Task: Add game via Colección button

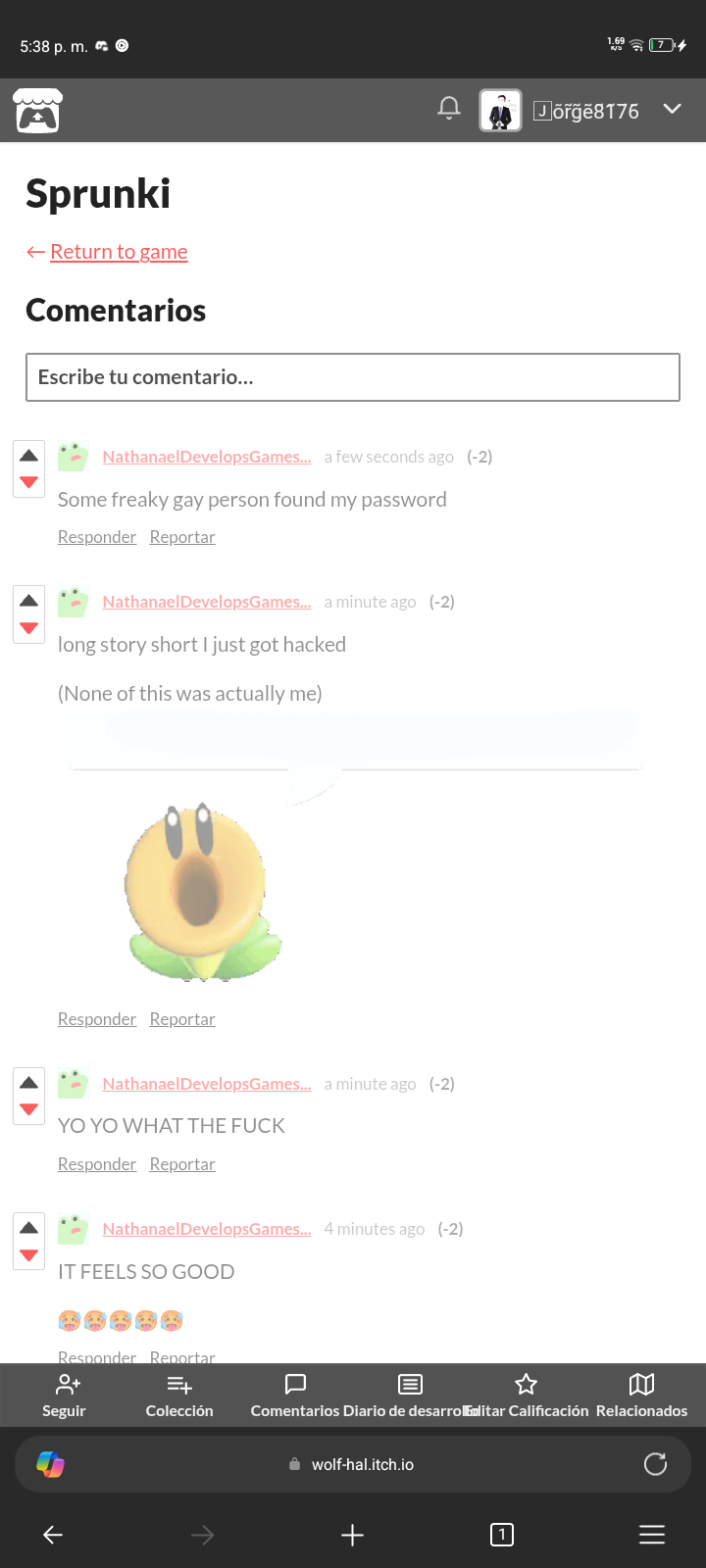Action: click(x=179, y=1396)
